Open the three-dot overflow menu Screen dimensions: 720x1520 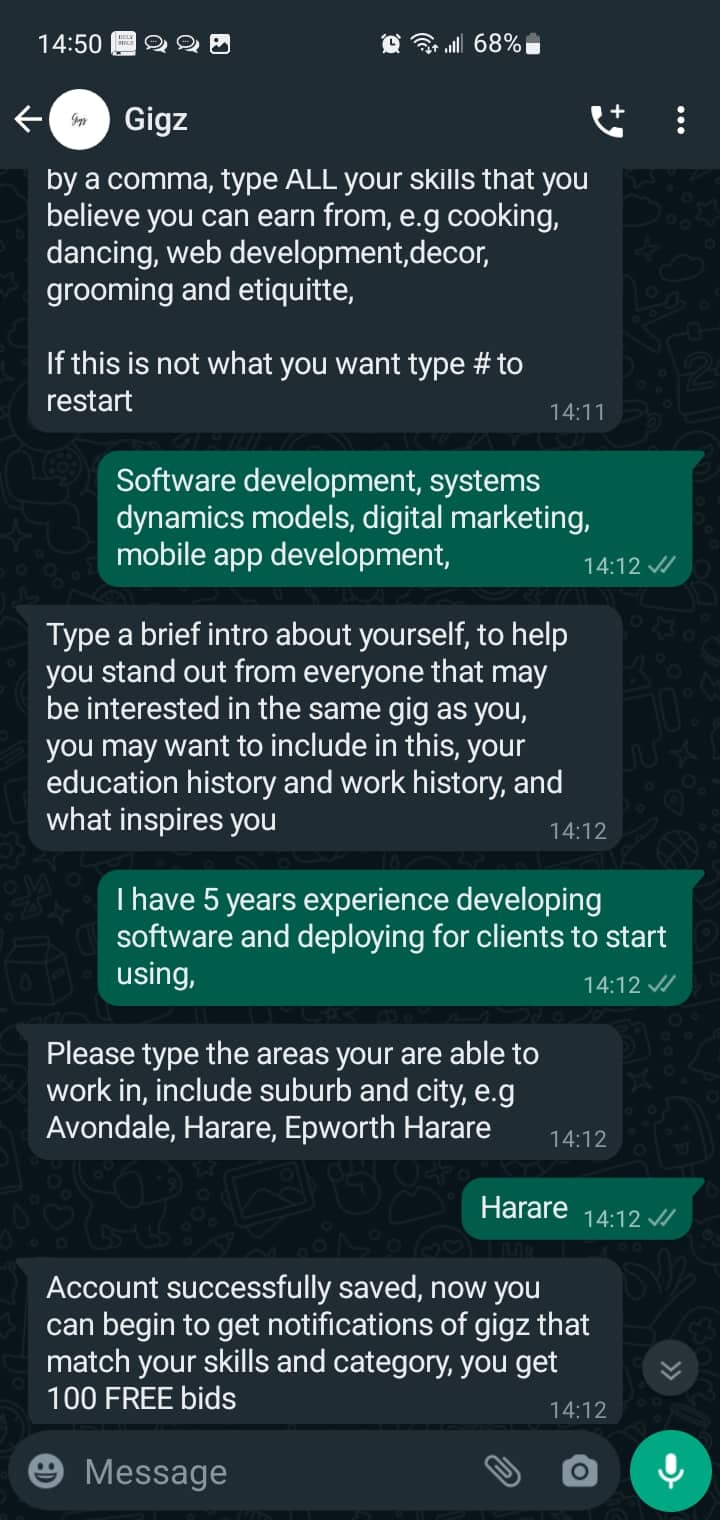pos(681,120)
